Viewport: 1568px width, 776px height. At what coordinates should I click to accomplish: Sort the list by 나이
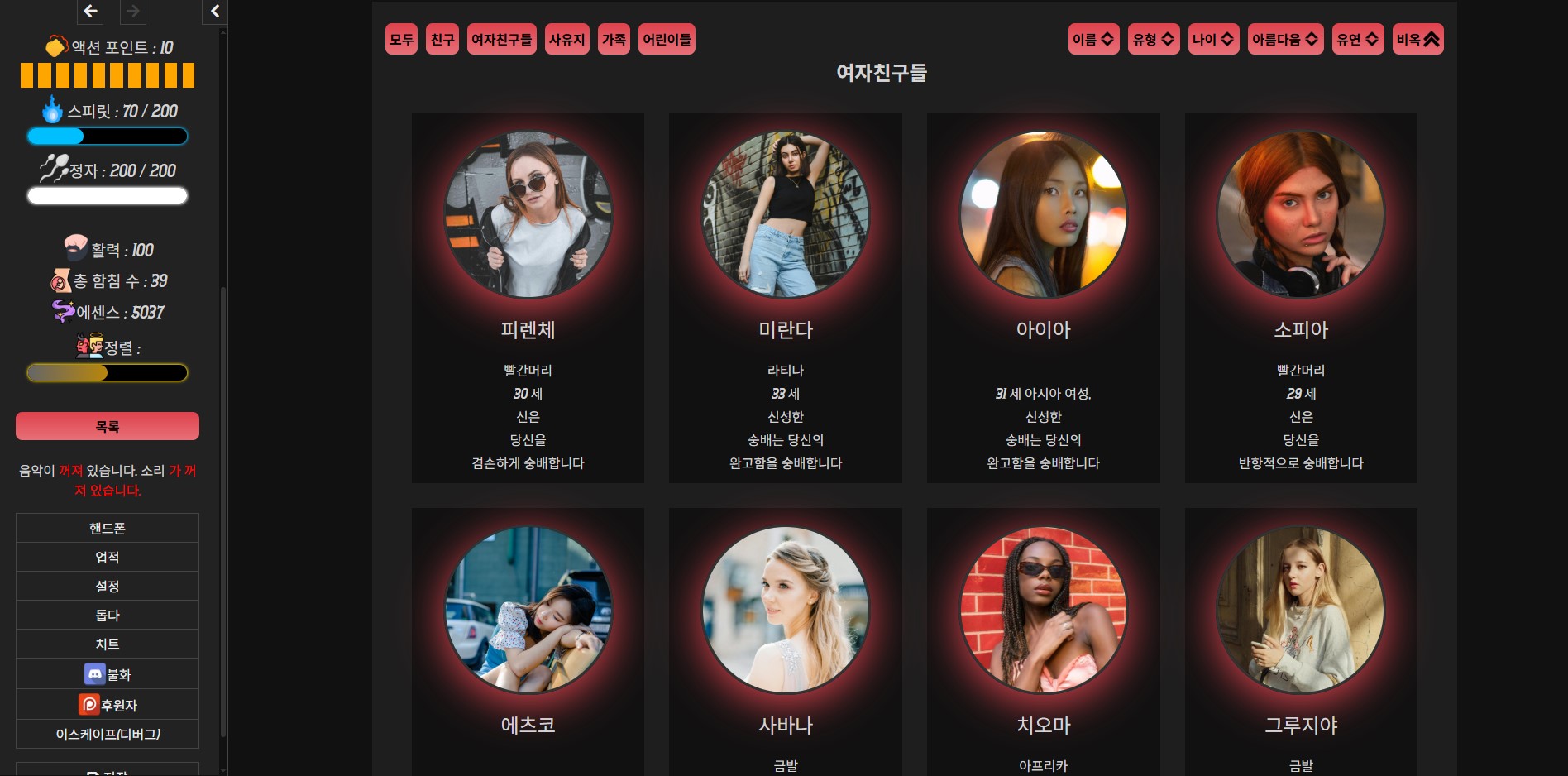[x=1213, y=39]
